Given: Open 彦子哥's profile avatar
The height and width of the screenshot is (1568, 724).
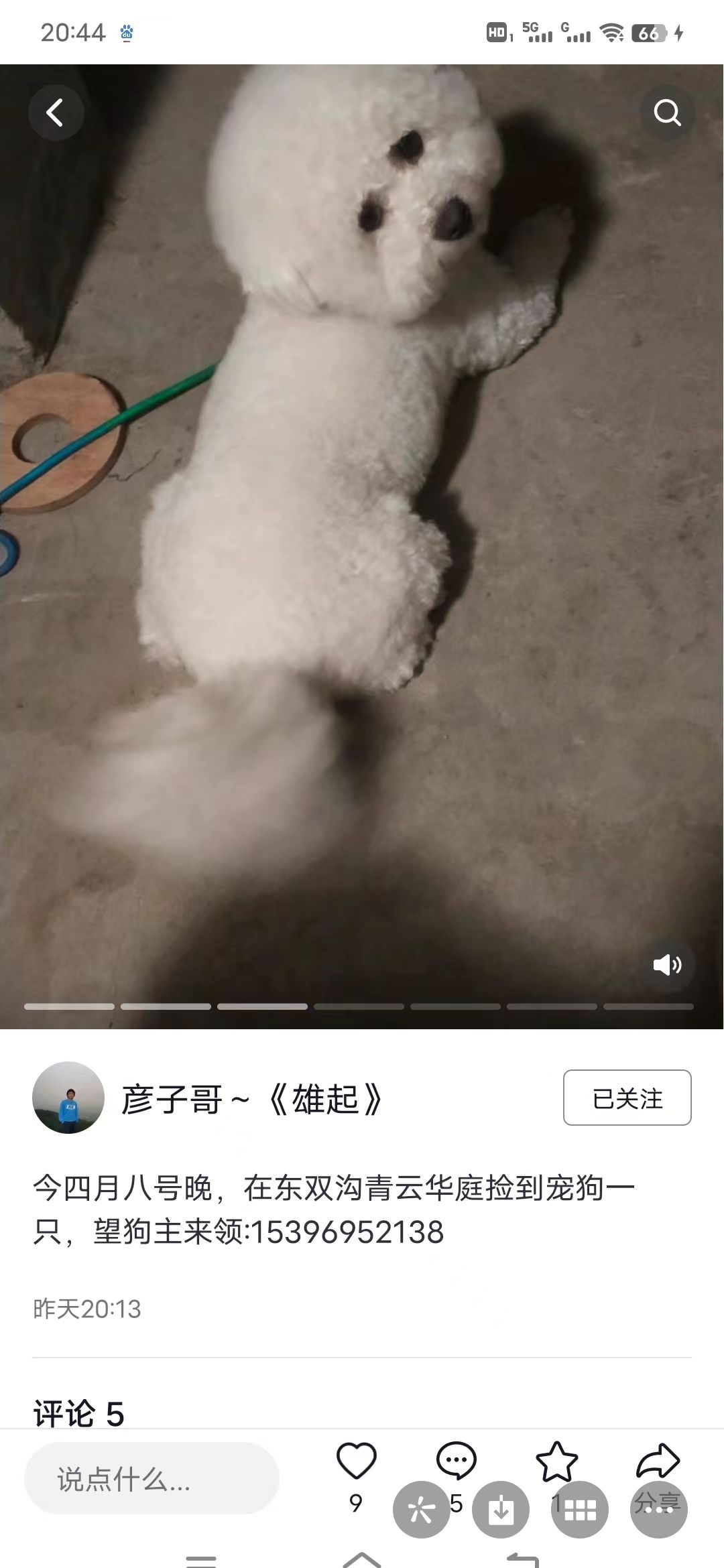Looking at the screenshot, I should click(x=68, y=1098).
